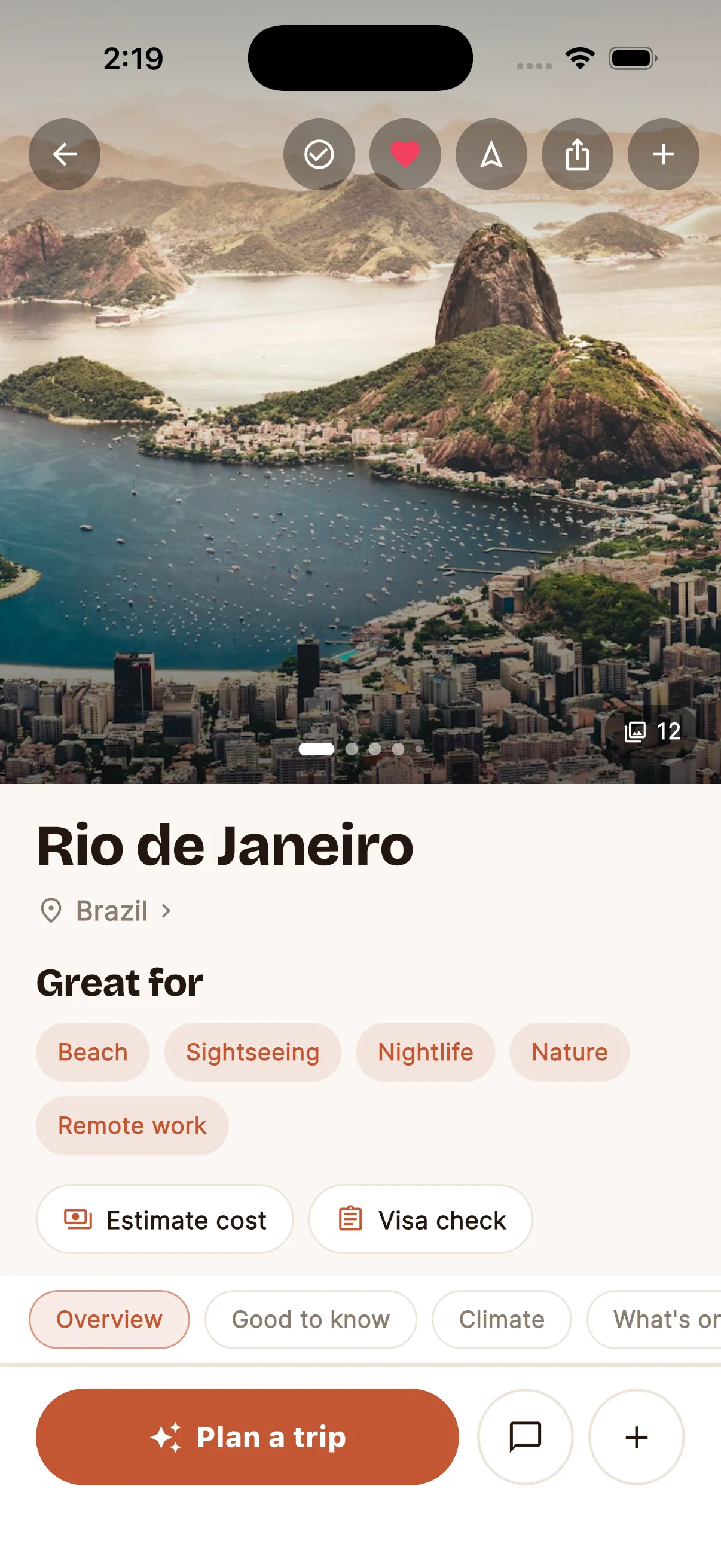Open Visa check
This screenshot has height=1568, width=721.
click(x=421, y=1219)
